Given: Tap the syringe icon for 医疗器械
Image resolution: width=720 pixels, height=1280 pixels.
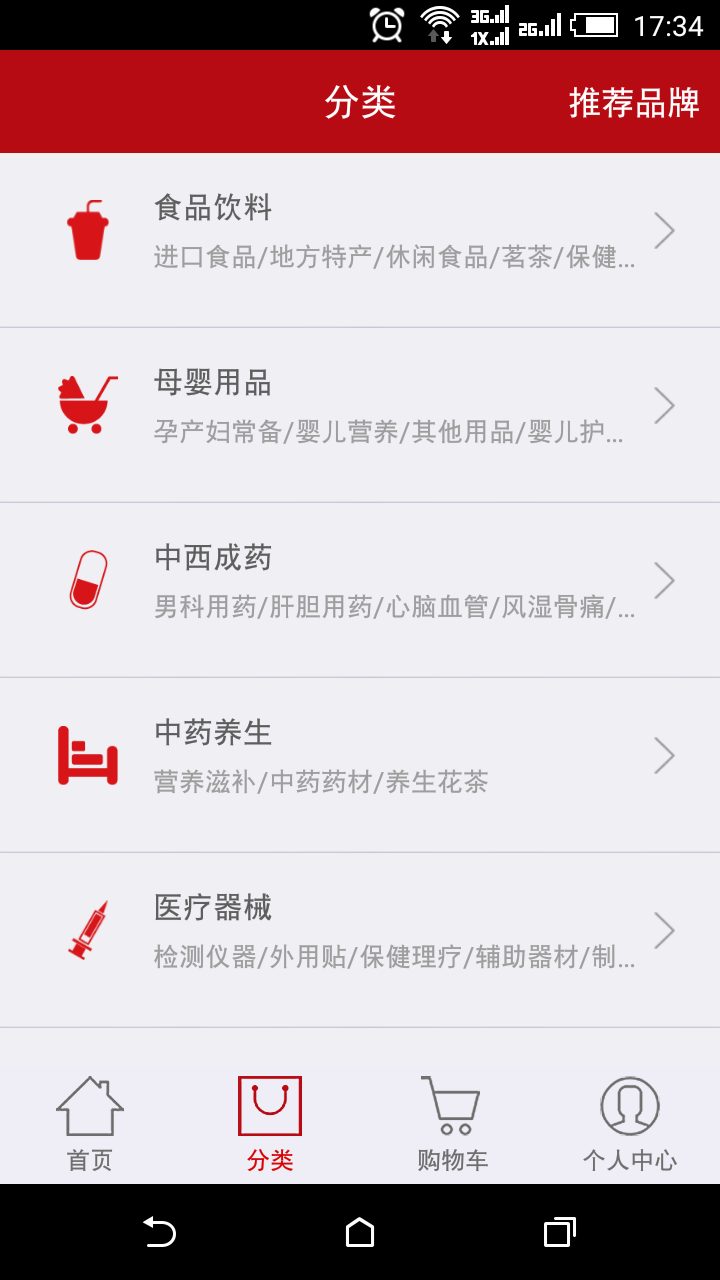Looking at the screenshot, I should 88,928.
